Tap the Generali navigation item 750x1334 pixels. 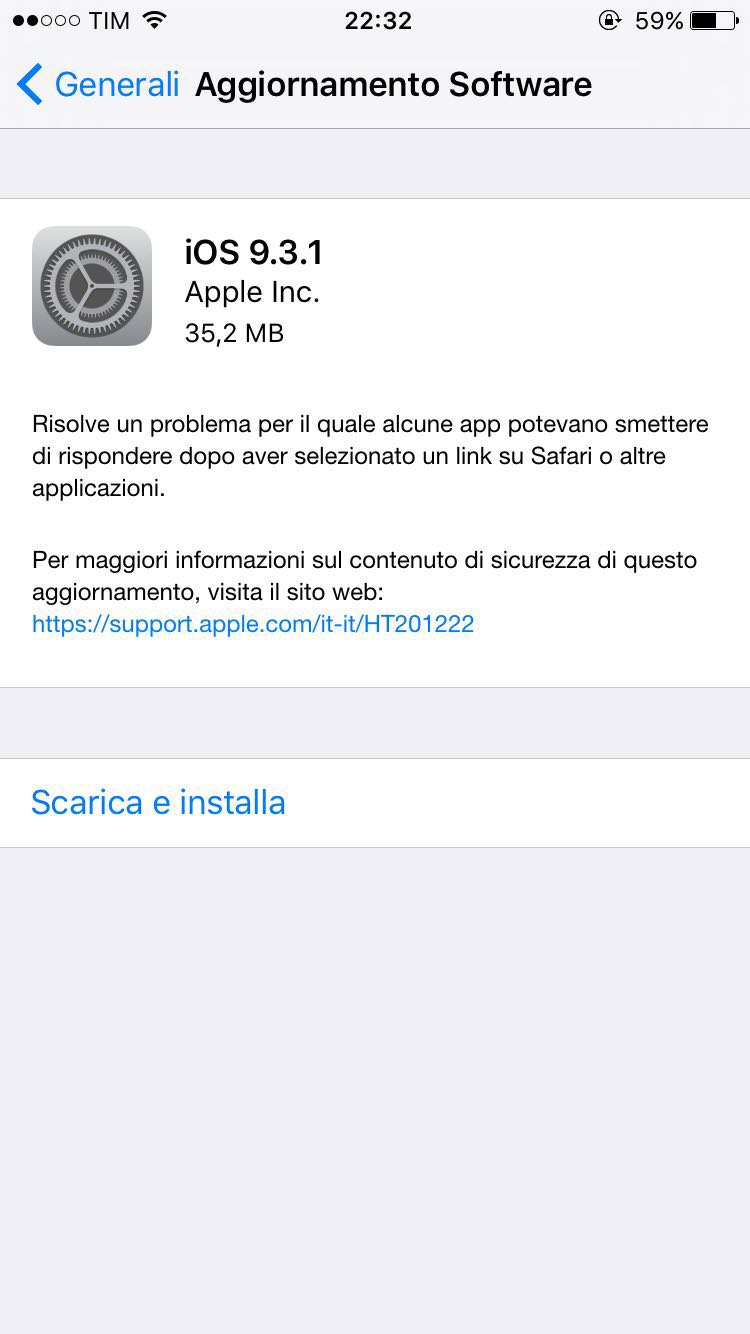click(x=116, y=84)
